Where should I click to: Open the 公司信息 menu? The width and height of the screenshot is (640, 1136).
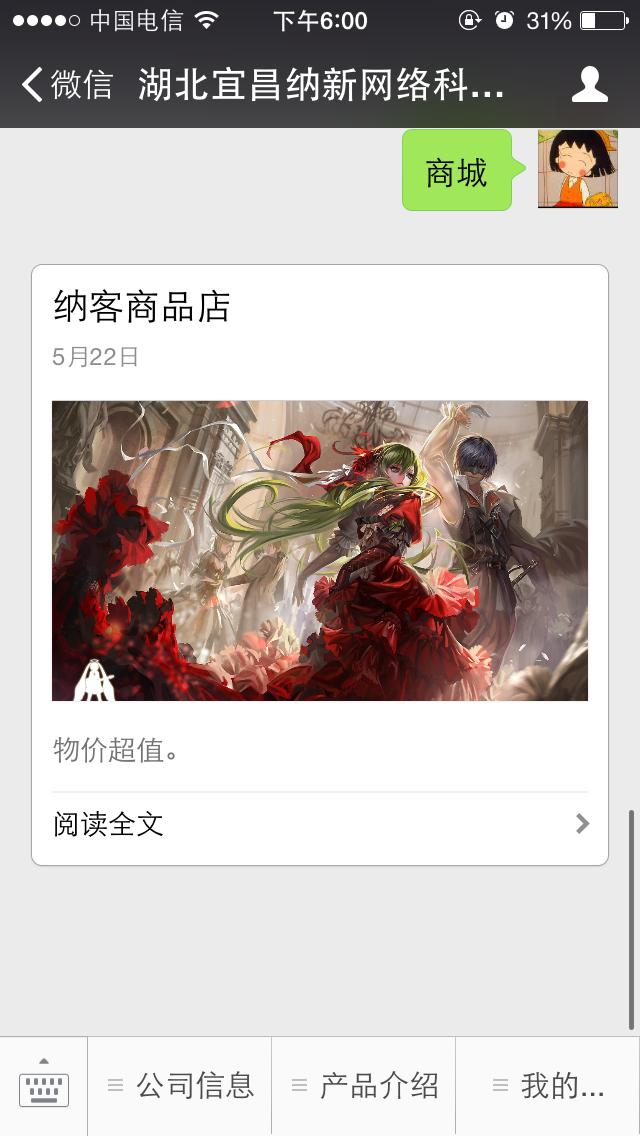[x=181, y=1086]
